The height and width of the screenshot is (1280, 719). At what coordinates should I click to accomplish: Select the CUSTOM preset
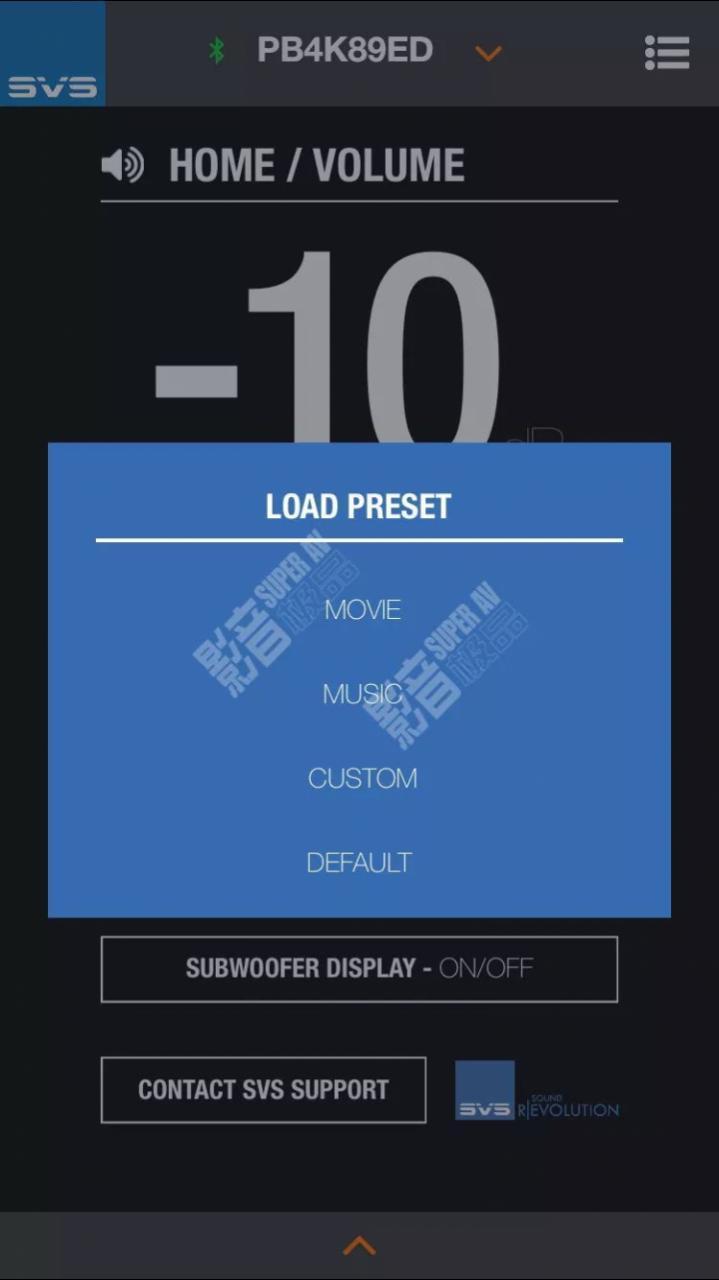[x=362, y=778]
